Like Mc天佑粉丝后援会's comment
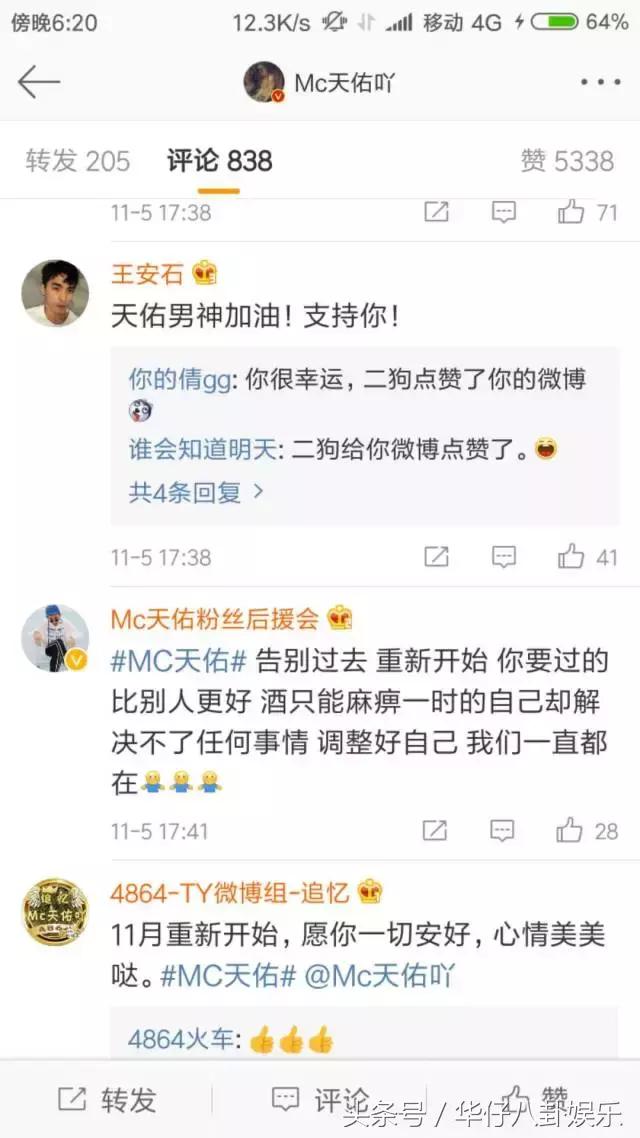 point(572,829)
